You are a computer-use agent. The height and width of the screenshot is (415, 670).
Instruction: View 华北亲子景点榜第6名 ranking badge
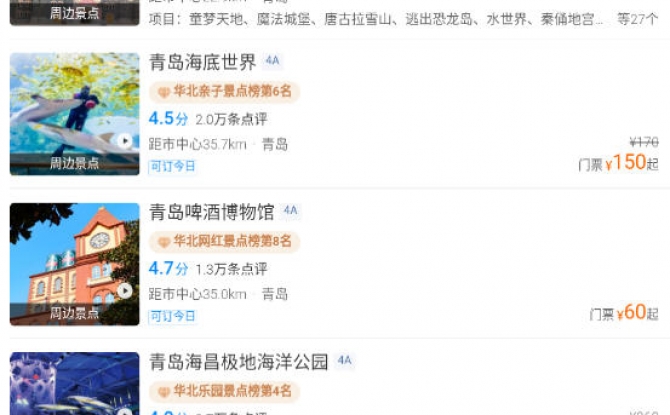225,92
